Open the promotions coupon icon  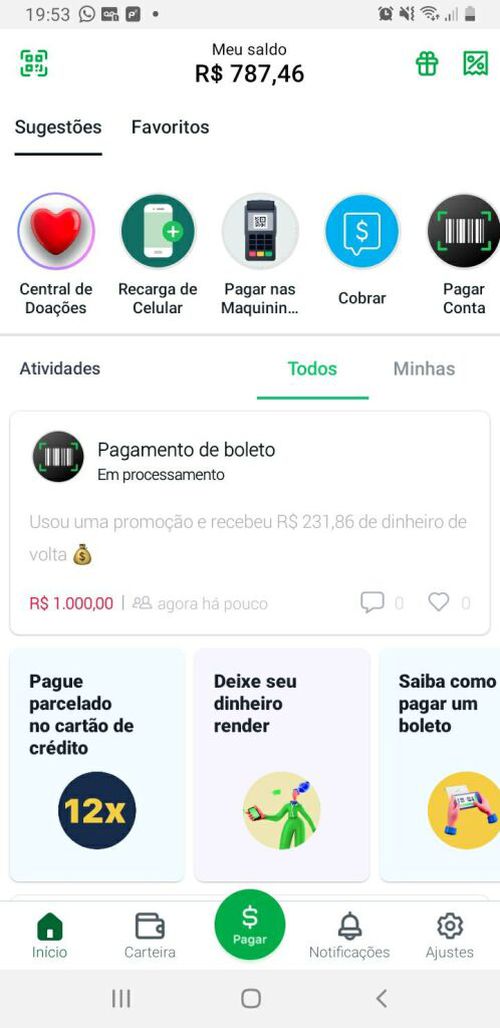[x=475, y=64]
